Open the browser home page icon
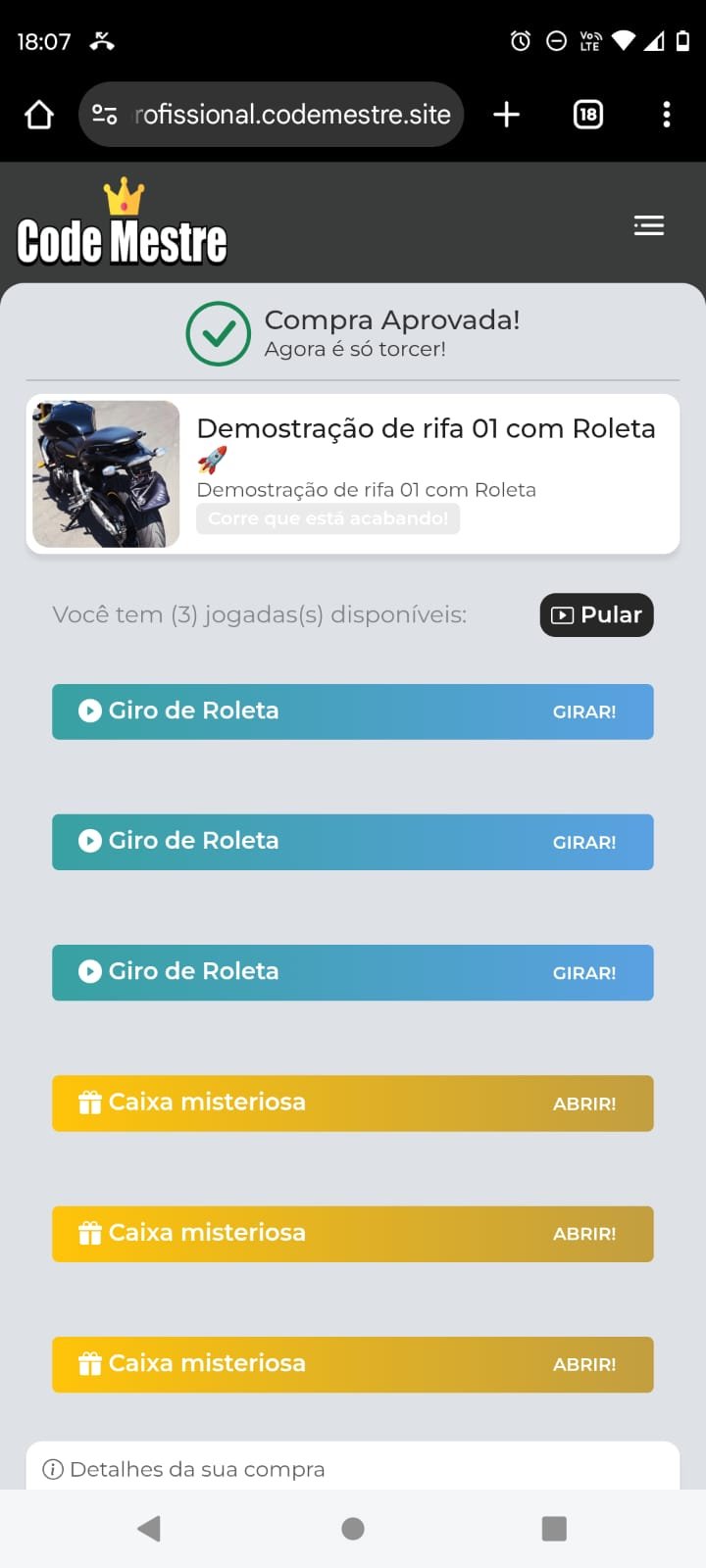The height and width of the screenshot is (1568, 706). click(39, 115)
